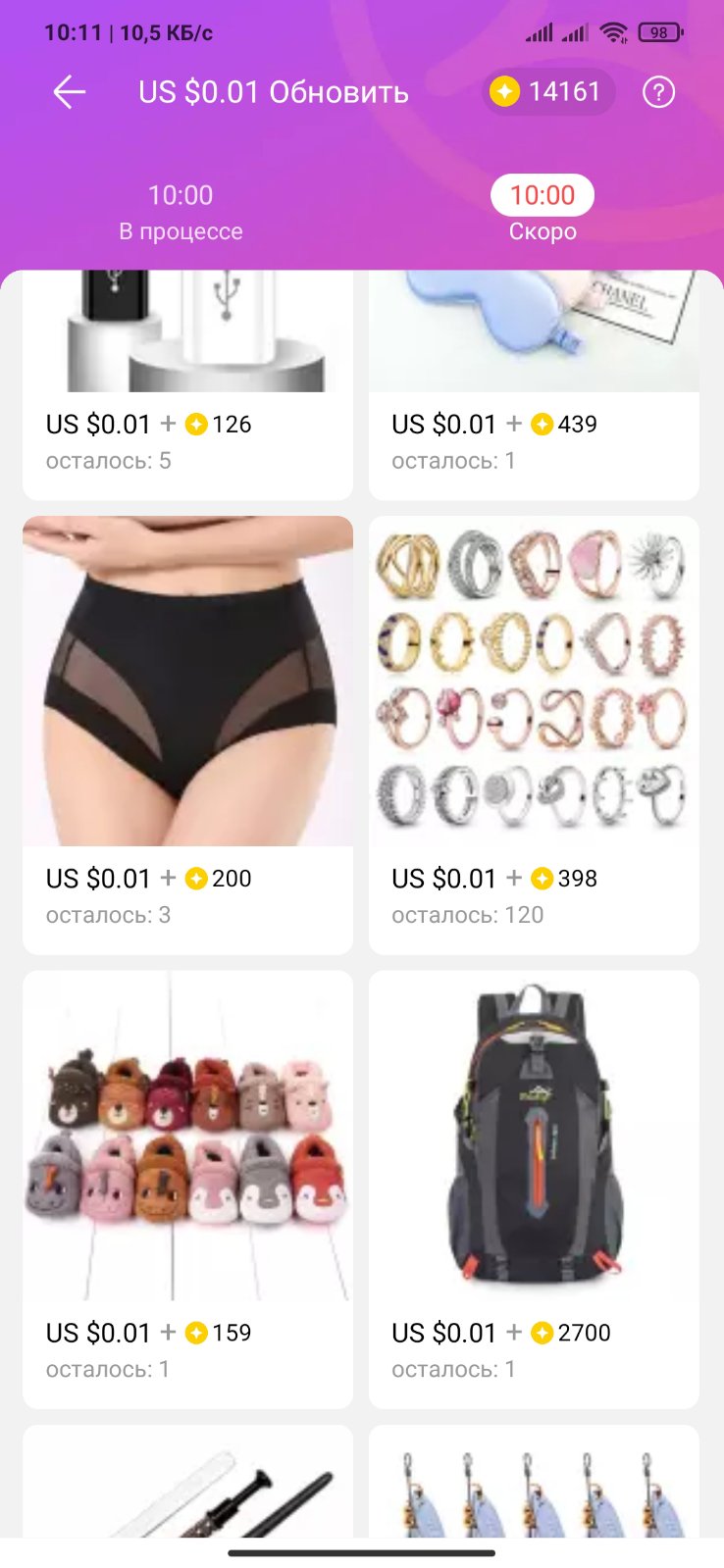This screenshot has width=724, height=1568.
Task: Open the coin balance 14161
Action: click(548, 92)
